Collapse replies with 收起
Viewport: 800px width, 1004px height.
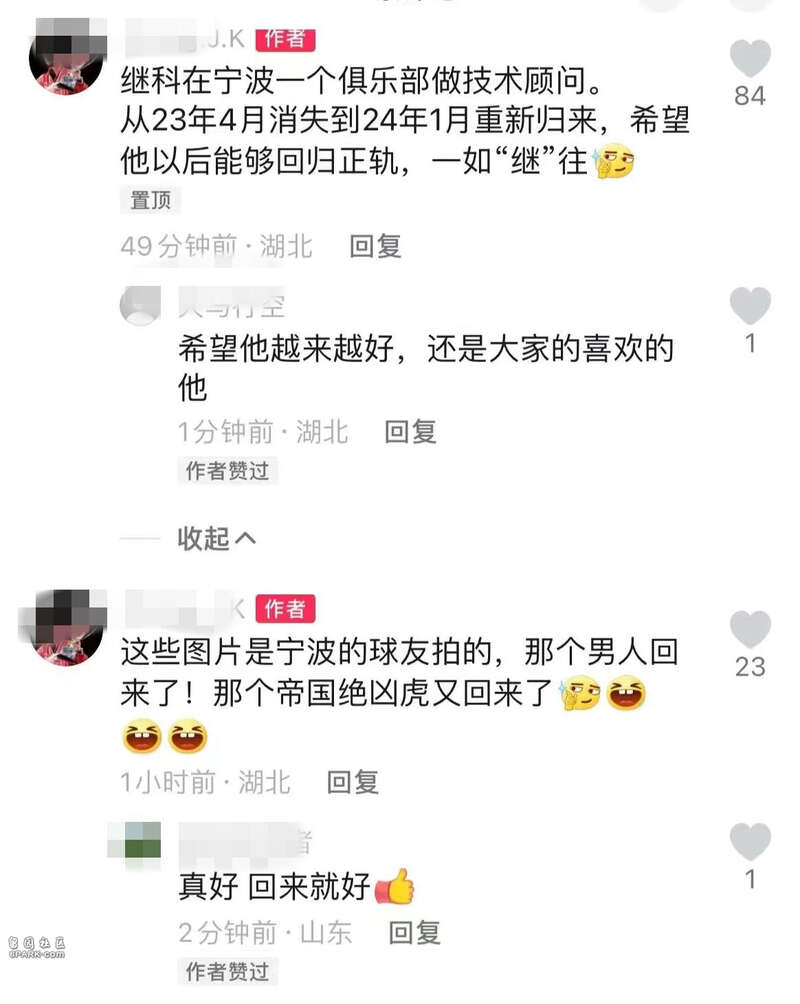pyautogui.click(x=216, y=538)
